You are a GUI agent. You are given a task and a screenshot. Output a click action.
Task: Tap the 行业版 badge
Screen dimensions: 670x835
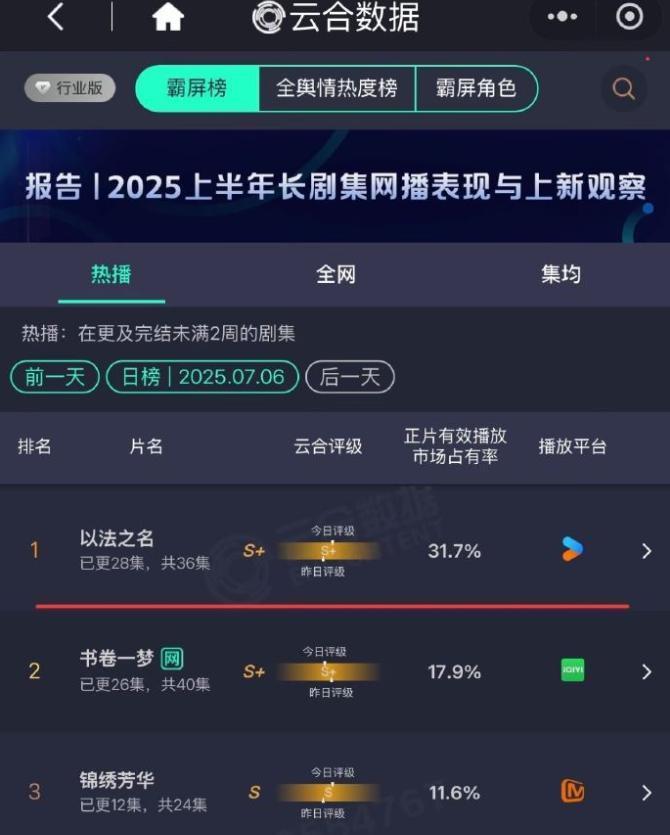(70, 88)
